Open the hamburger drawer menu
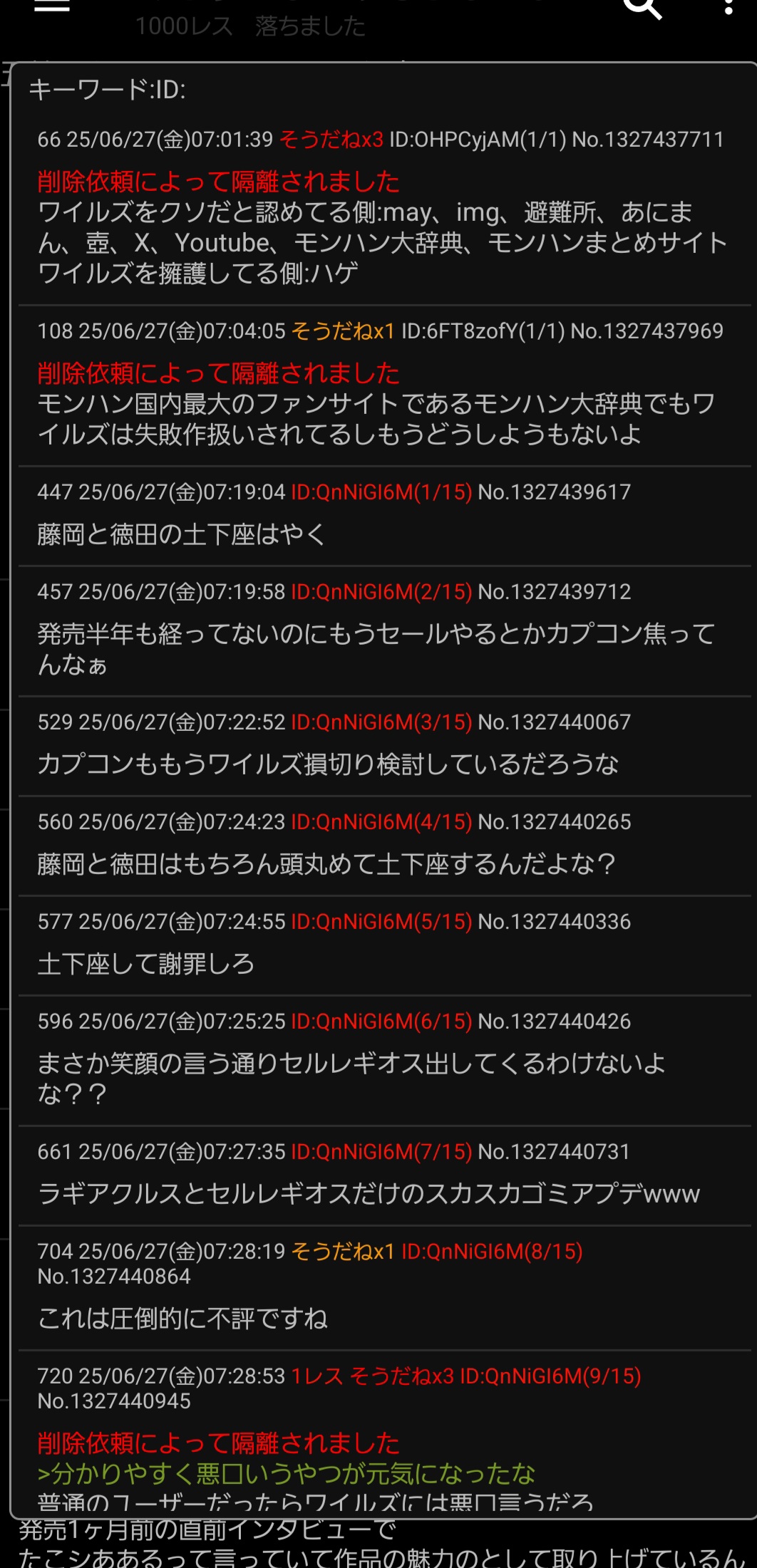Image resolution: width=757 pixels, height=1568 pixels. pyautogui.click(x=52, y=6)
